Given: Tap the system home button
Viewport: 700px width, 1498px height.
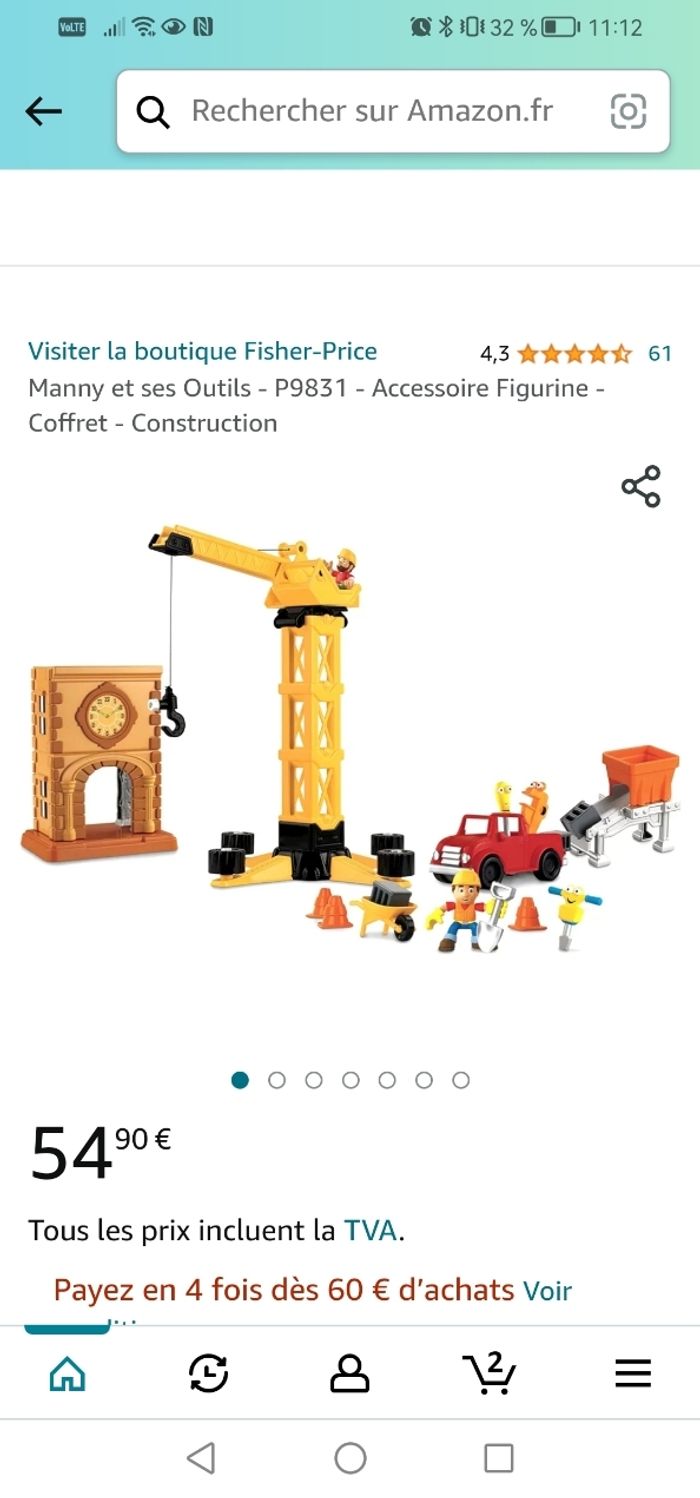Looking at the screenshot, I should click(x=350, y=1458).
